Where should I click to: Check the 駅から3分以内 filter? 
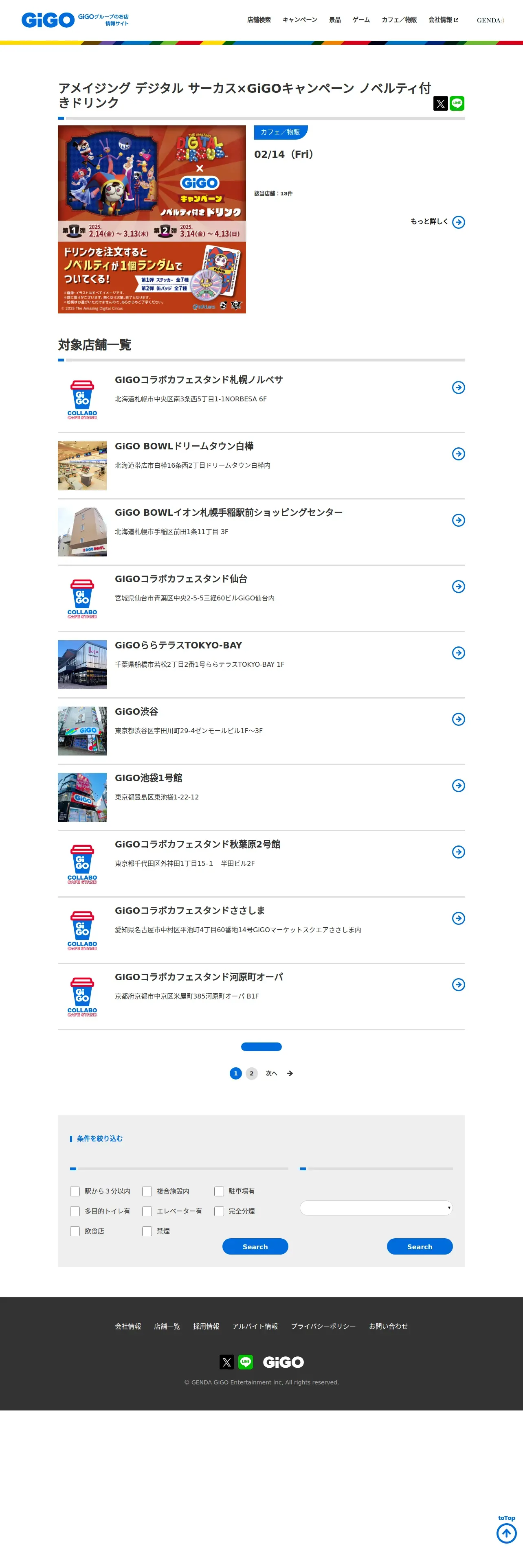coord(75,1191)
